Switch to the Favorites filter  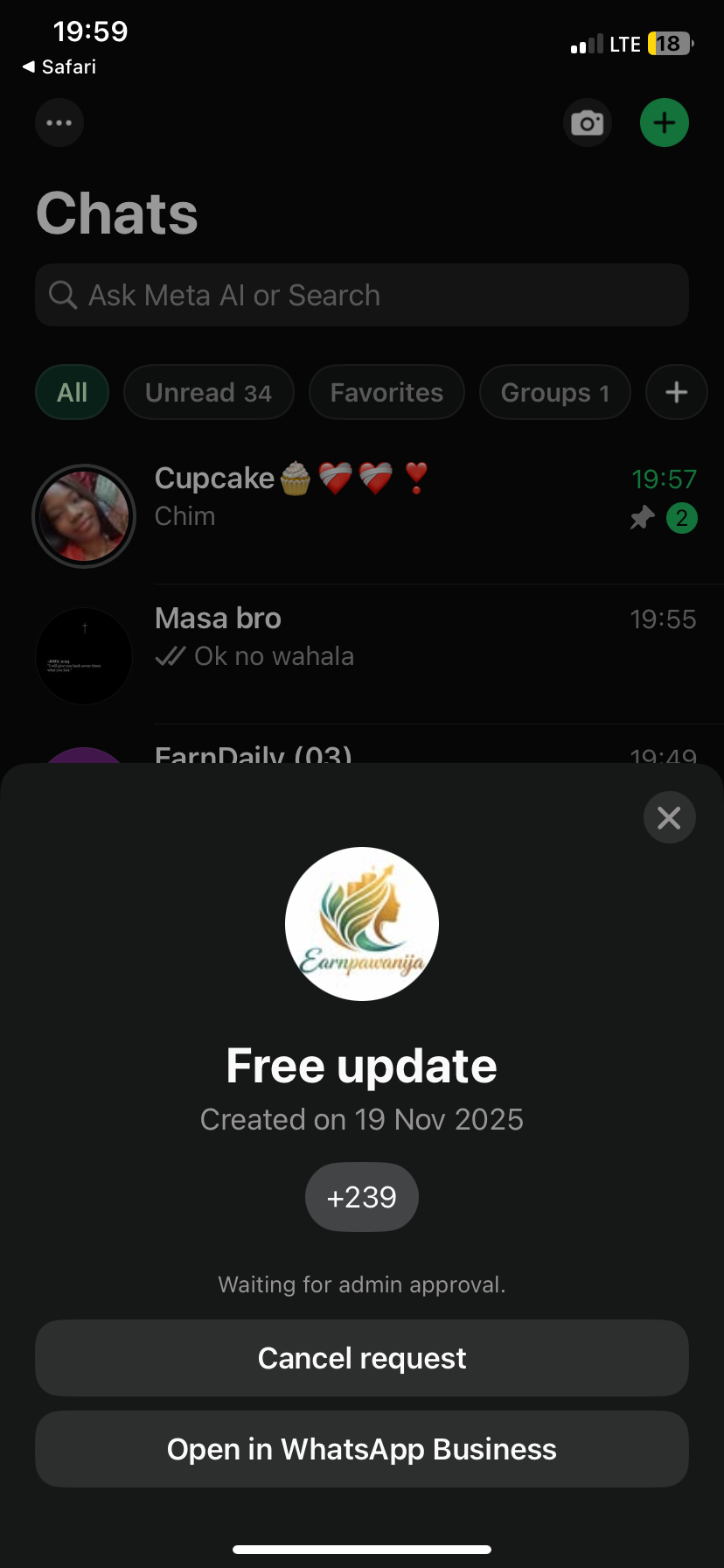tap(386, 392)
